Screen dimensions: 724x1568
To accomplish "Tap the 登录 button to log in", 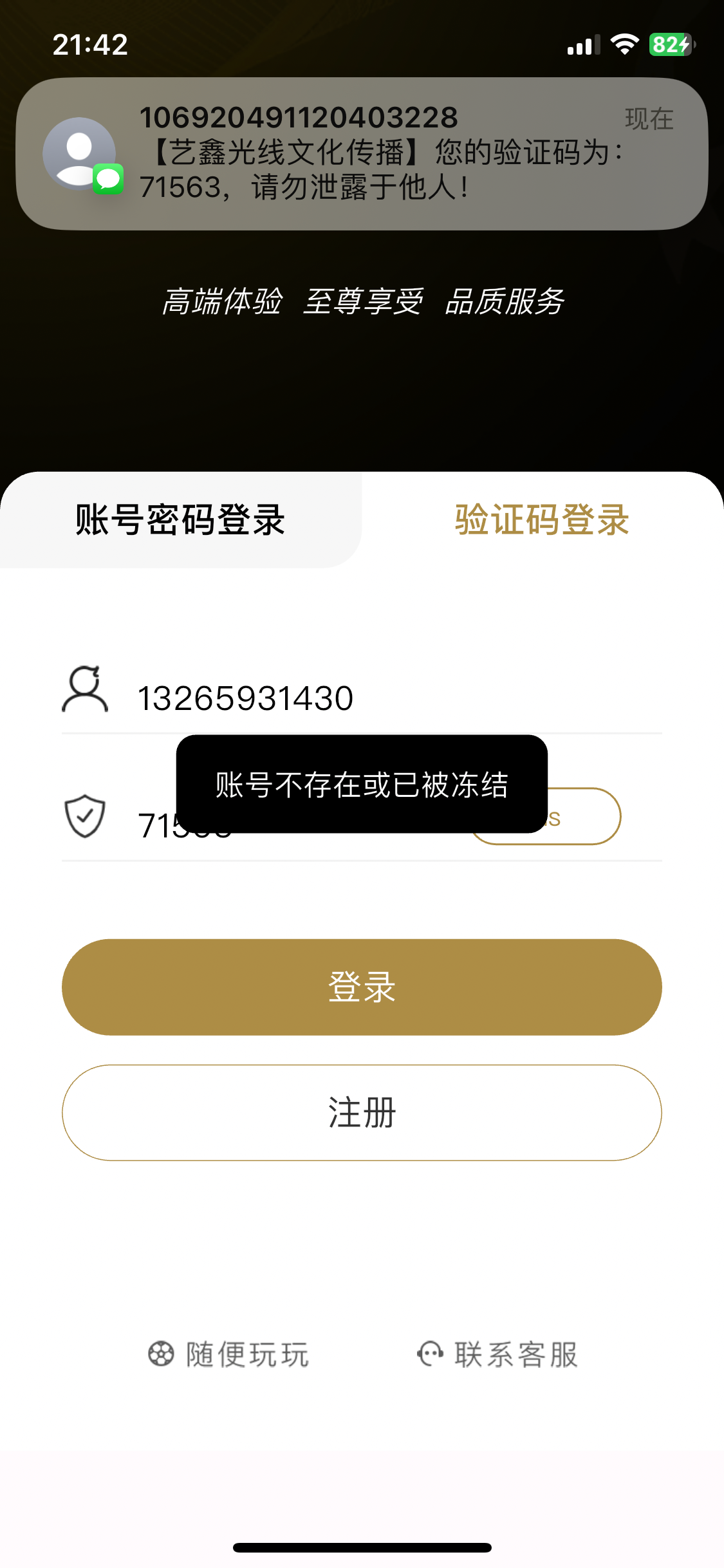I will coord(362,987).
